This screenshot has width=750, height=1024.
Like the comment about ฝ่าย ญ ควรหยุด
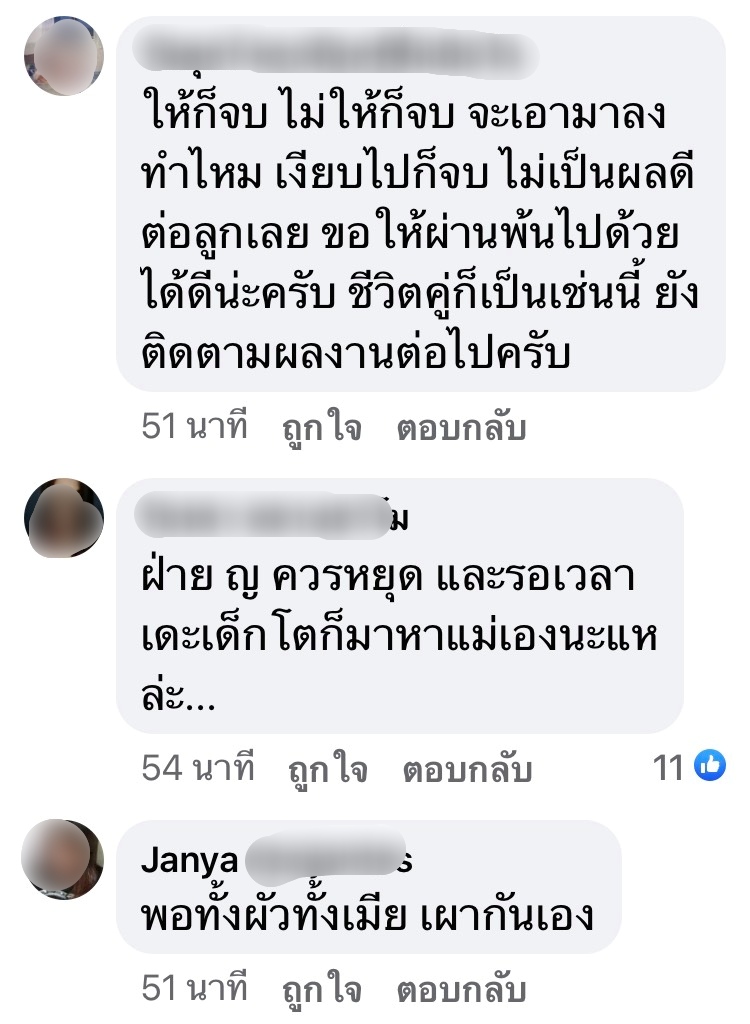point(327,769)
